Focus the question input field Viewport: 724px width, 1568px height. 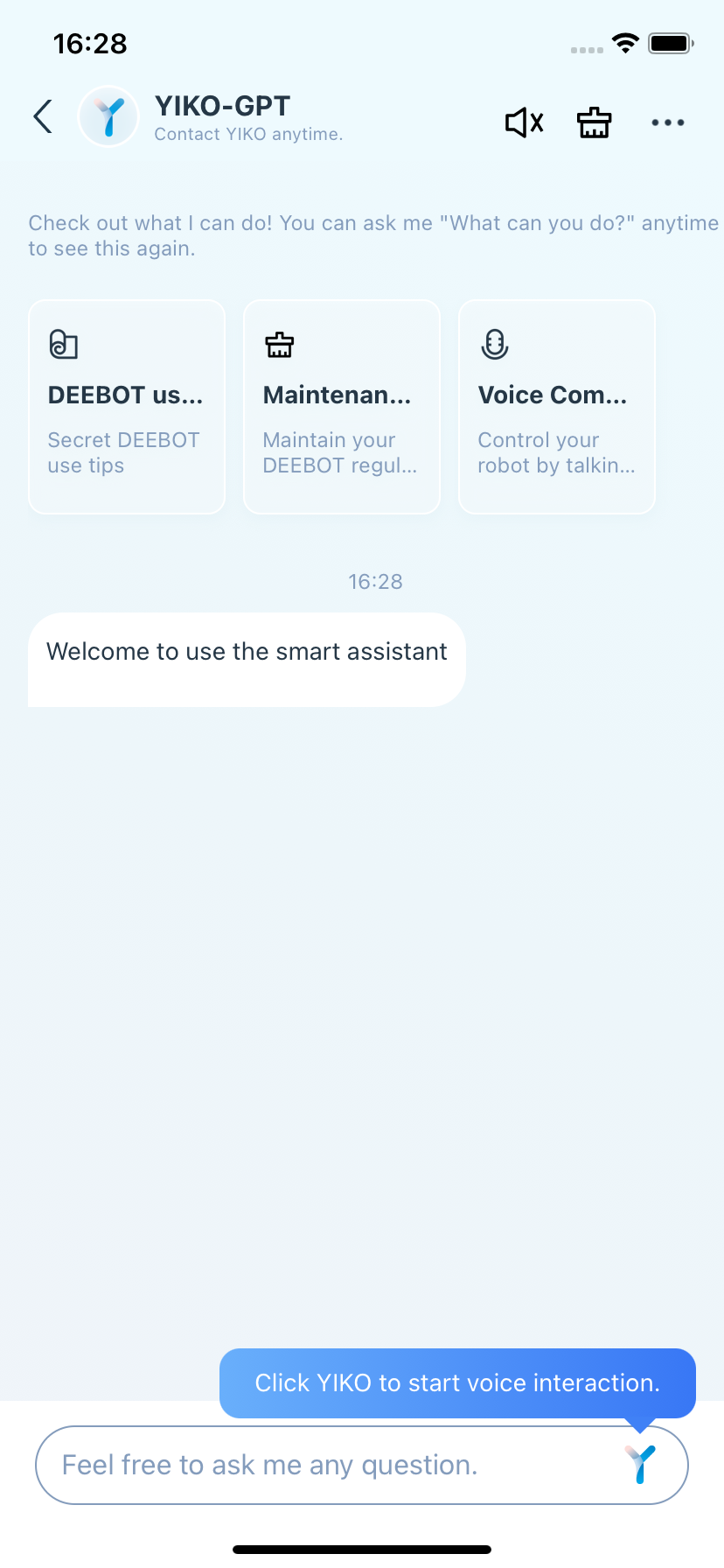[324, 1465]
